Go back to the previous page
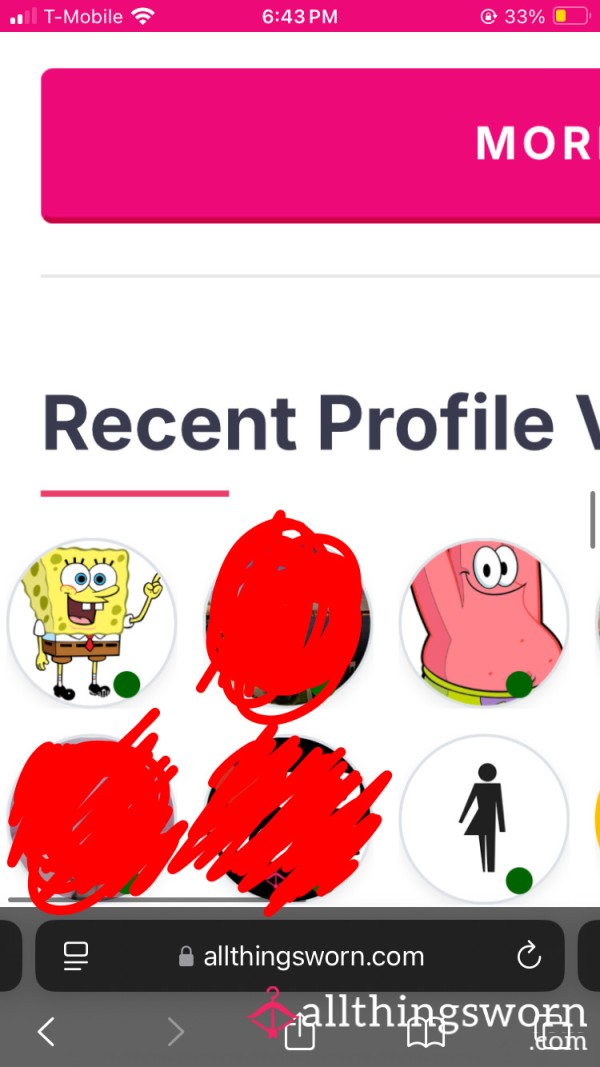 click(46, 1032)
